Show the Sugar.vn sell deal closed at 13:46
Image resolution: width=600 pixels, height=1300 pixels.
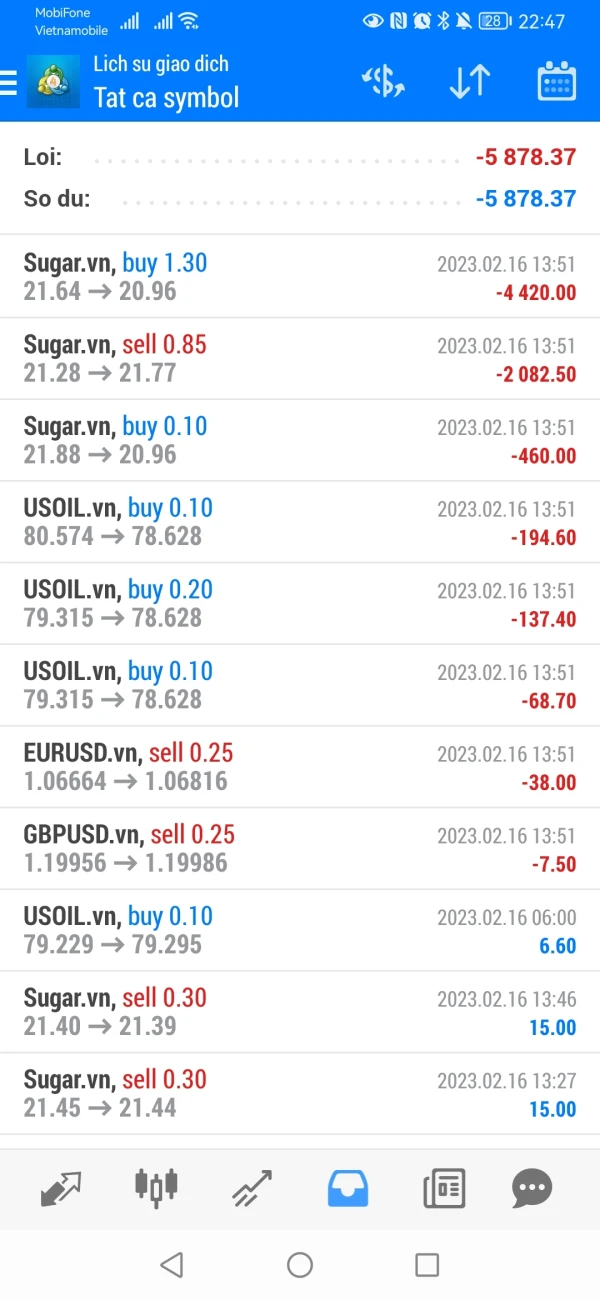coord(300,1012)
